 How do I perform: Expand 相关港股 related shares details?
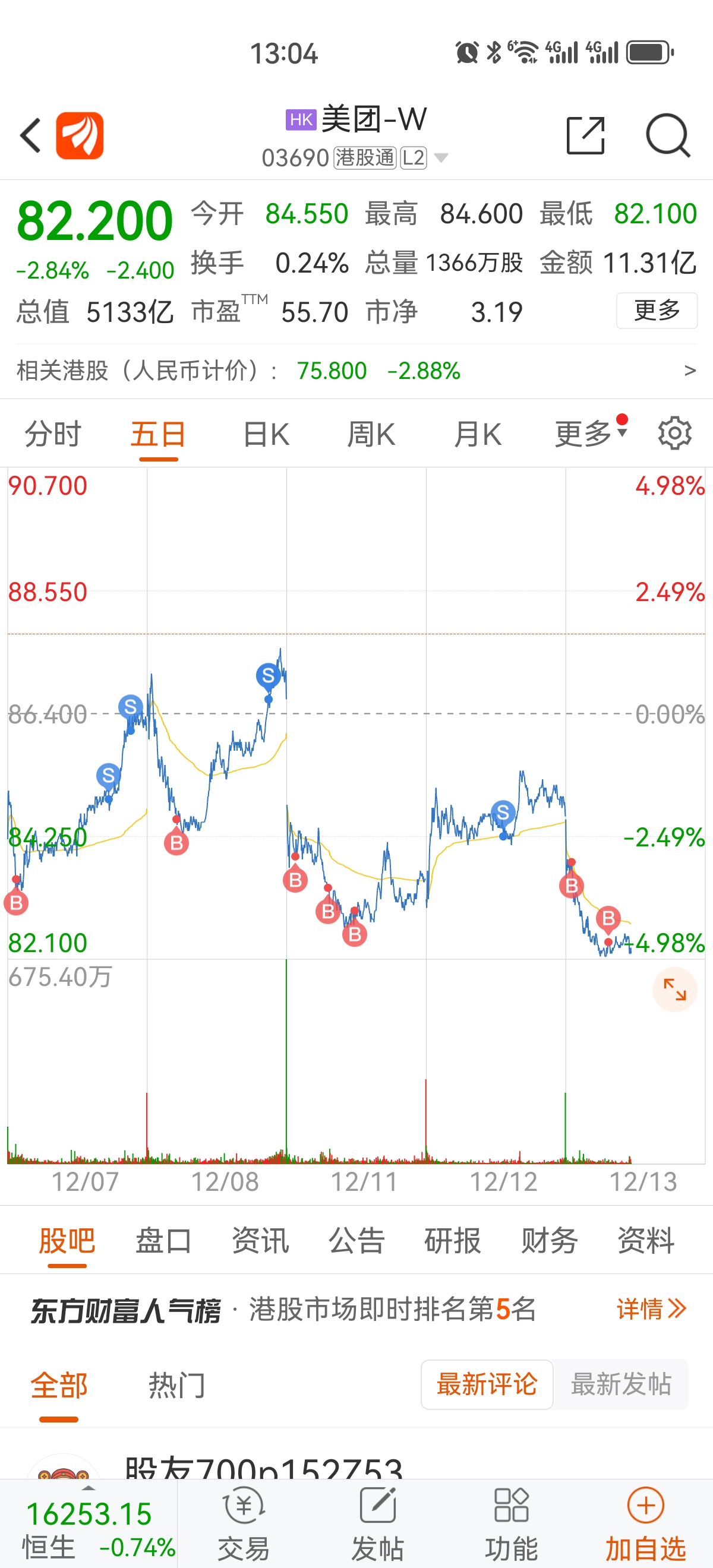(x=690, y=371)
